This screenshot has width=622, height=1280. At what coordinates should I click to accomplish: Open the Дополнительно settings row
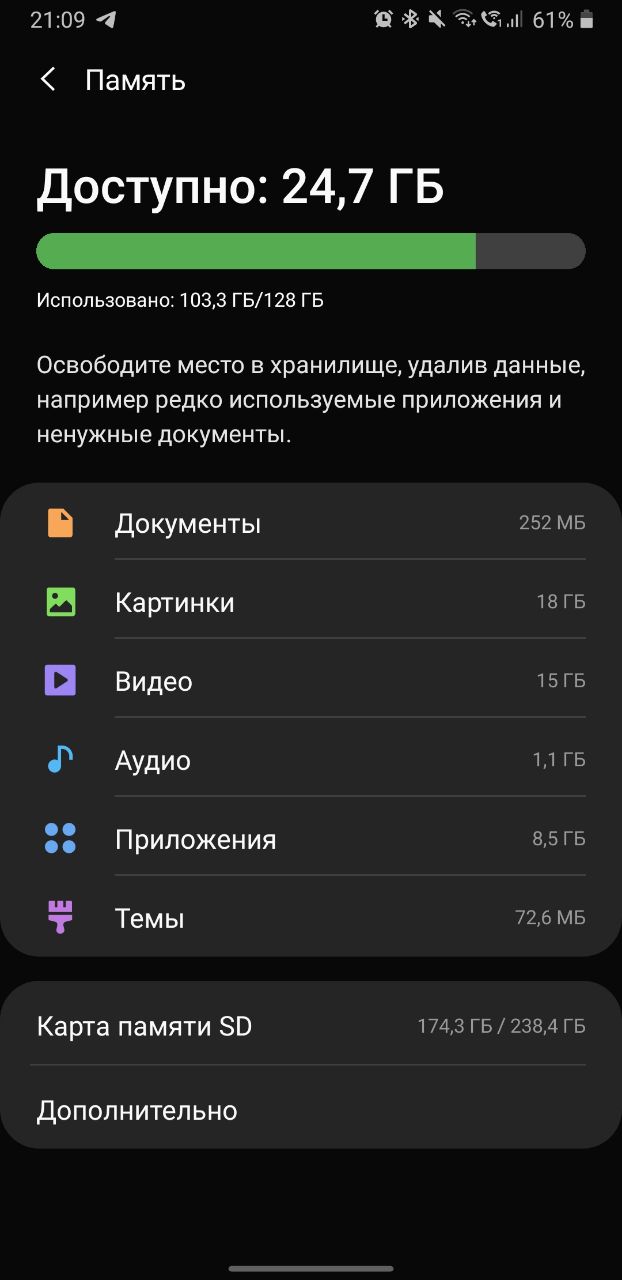(311, 1110)
